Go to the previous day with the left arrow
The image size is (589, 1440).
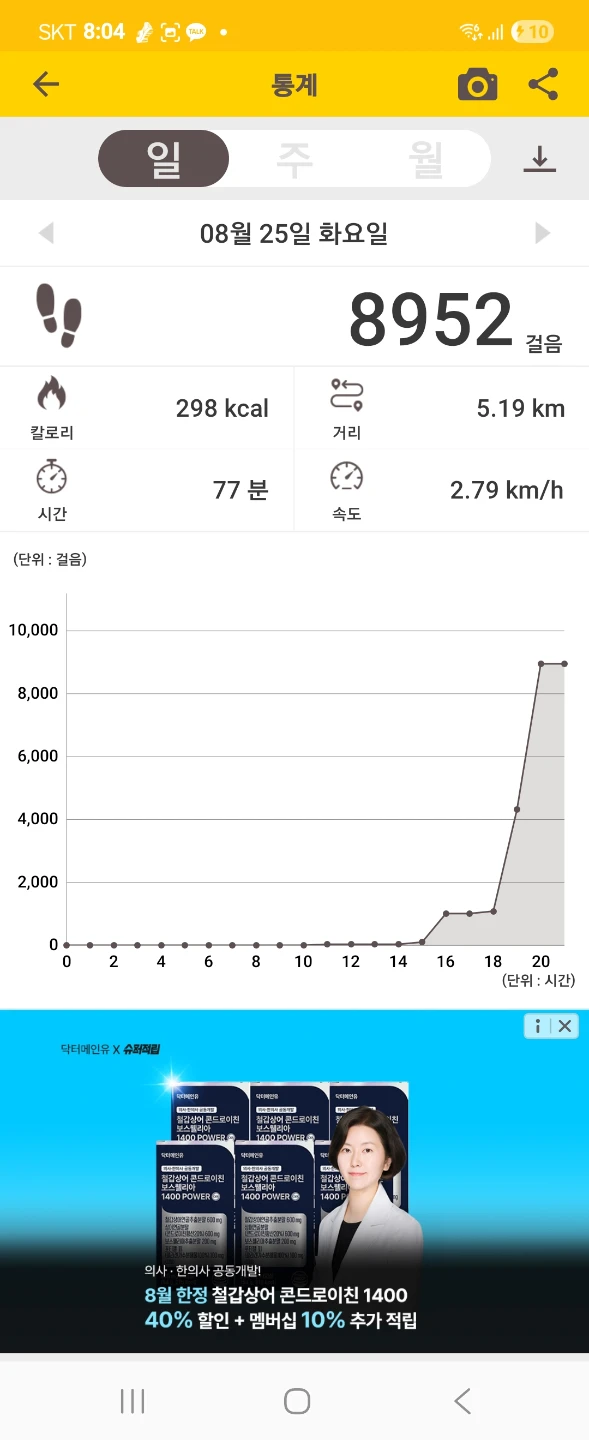point(46,234)
